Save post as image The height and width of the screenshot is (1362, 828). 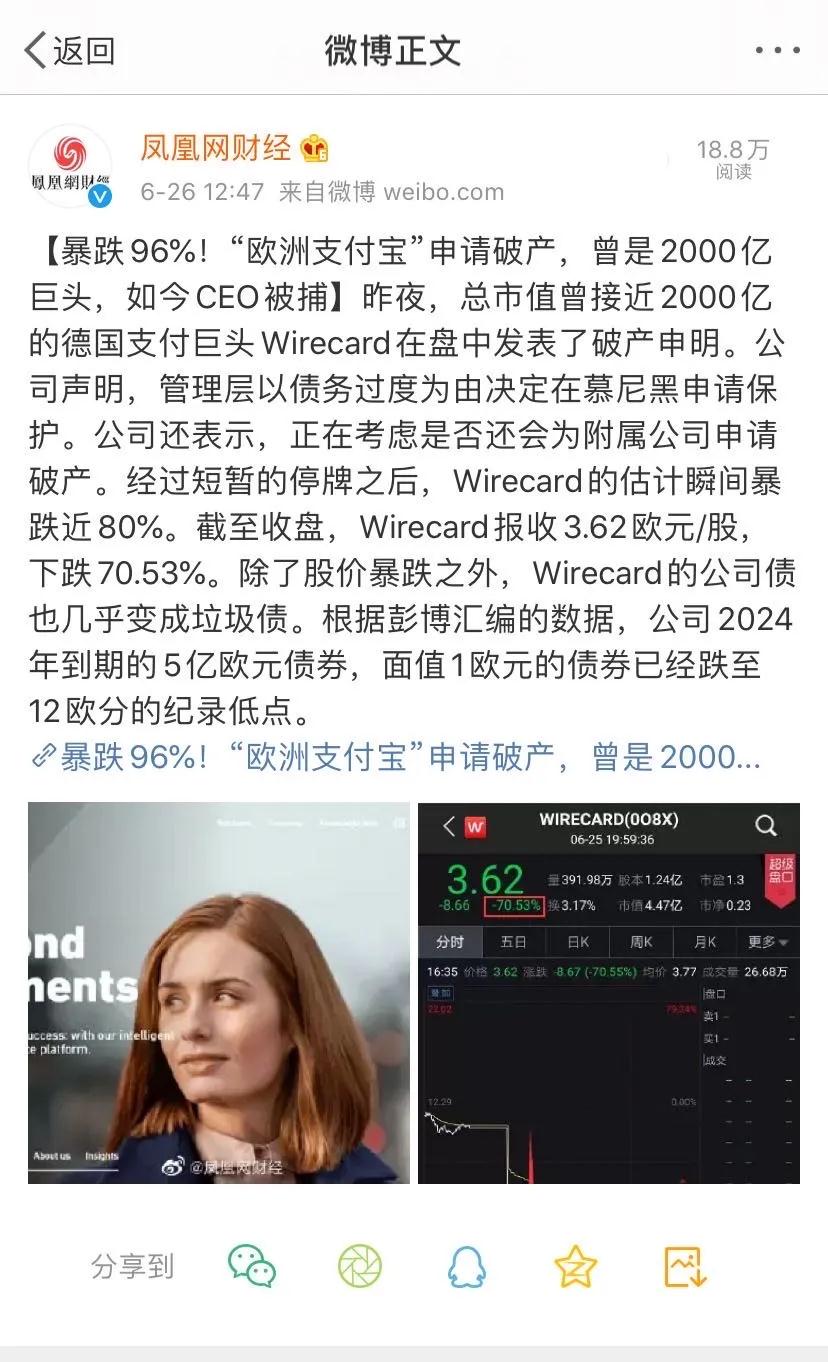pos(686,1266)
